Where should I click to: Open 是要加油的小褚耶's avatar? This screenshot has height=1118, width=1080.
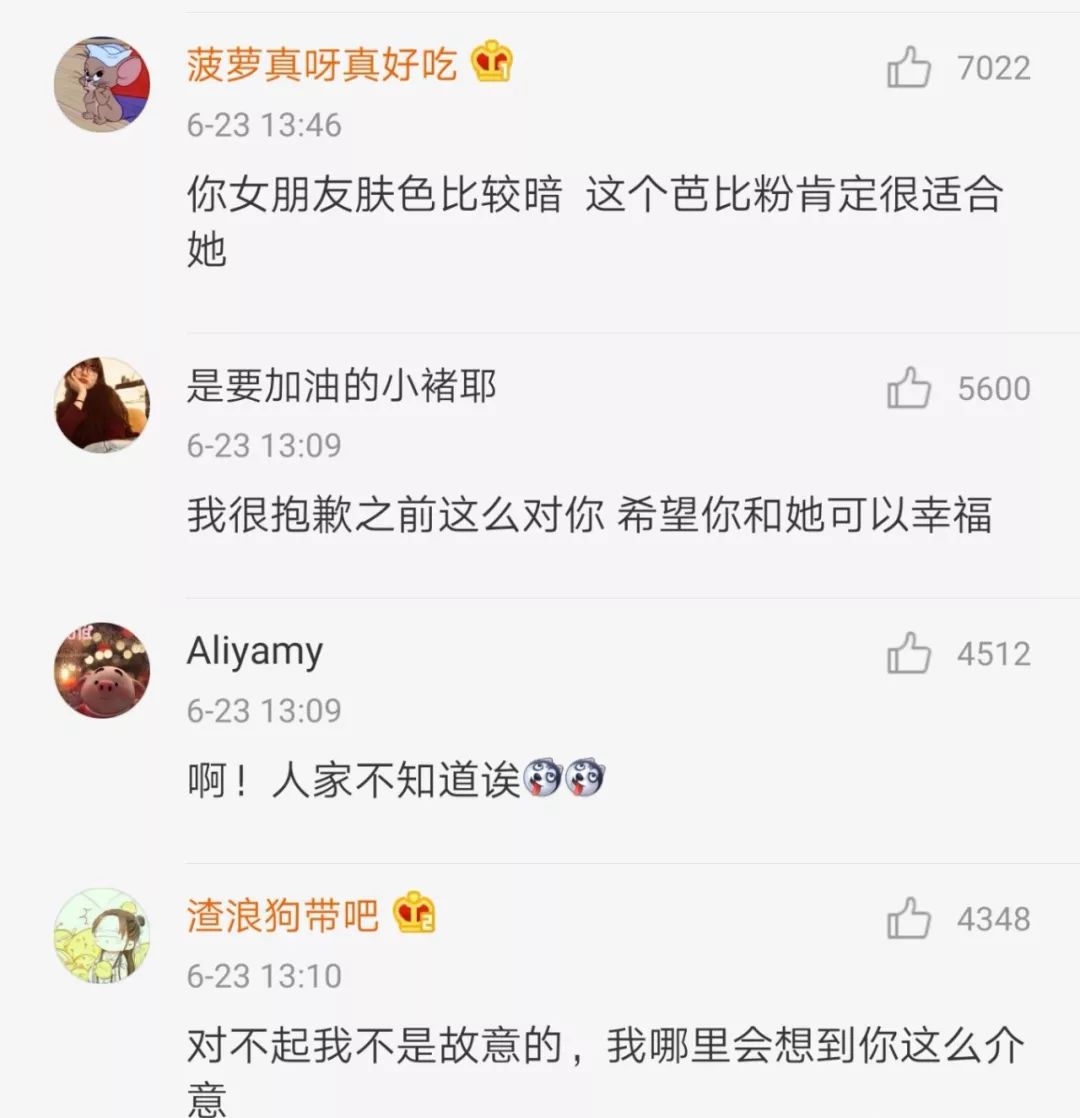pos(101,405)
